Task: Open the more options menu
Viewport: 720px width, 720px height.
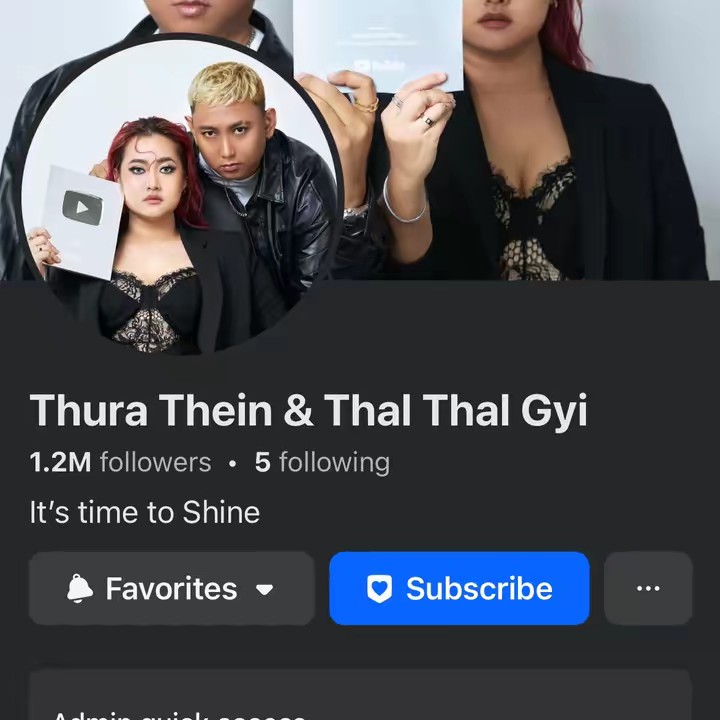Action: point(648,588)
